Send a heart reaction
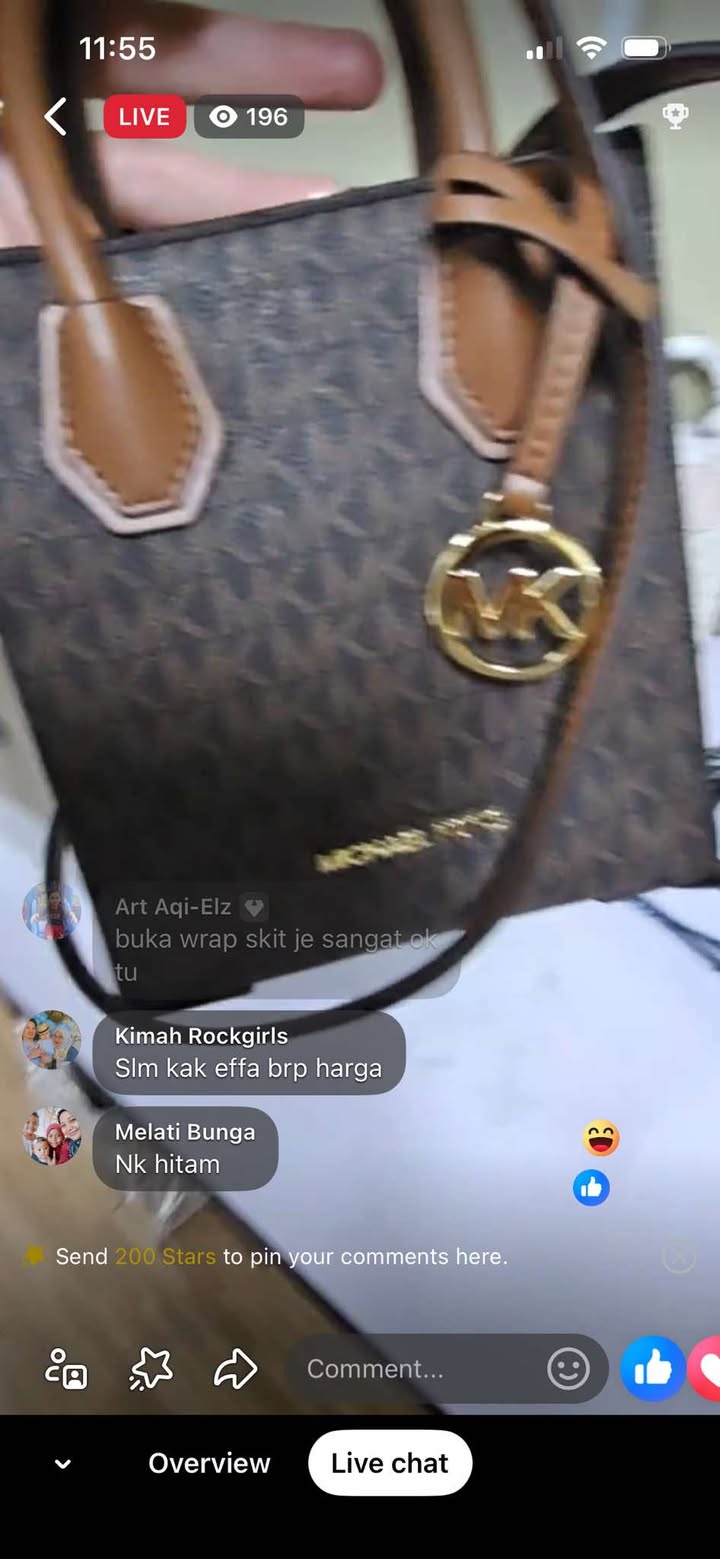 (x=707, y=1368)
